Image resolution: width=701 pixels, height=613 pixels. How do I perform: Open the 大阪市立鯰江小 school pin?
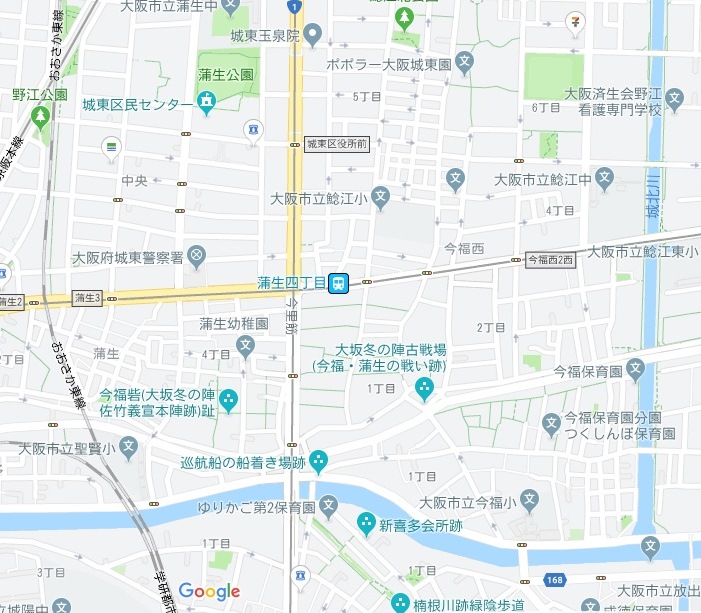380,199
